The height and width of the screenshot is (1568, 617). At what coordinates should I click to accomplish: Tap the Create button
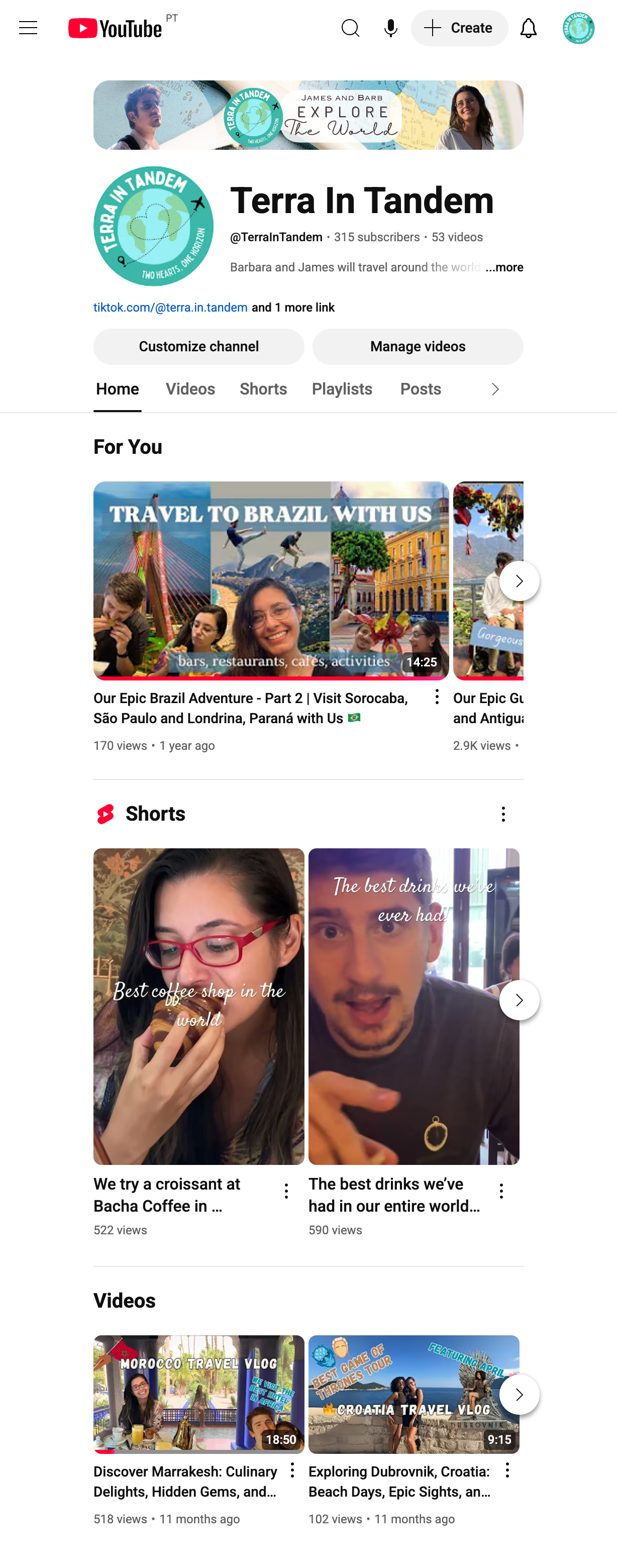click(x=459, y=28)
